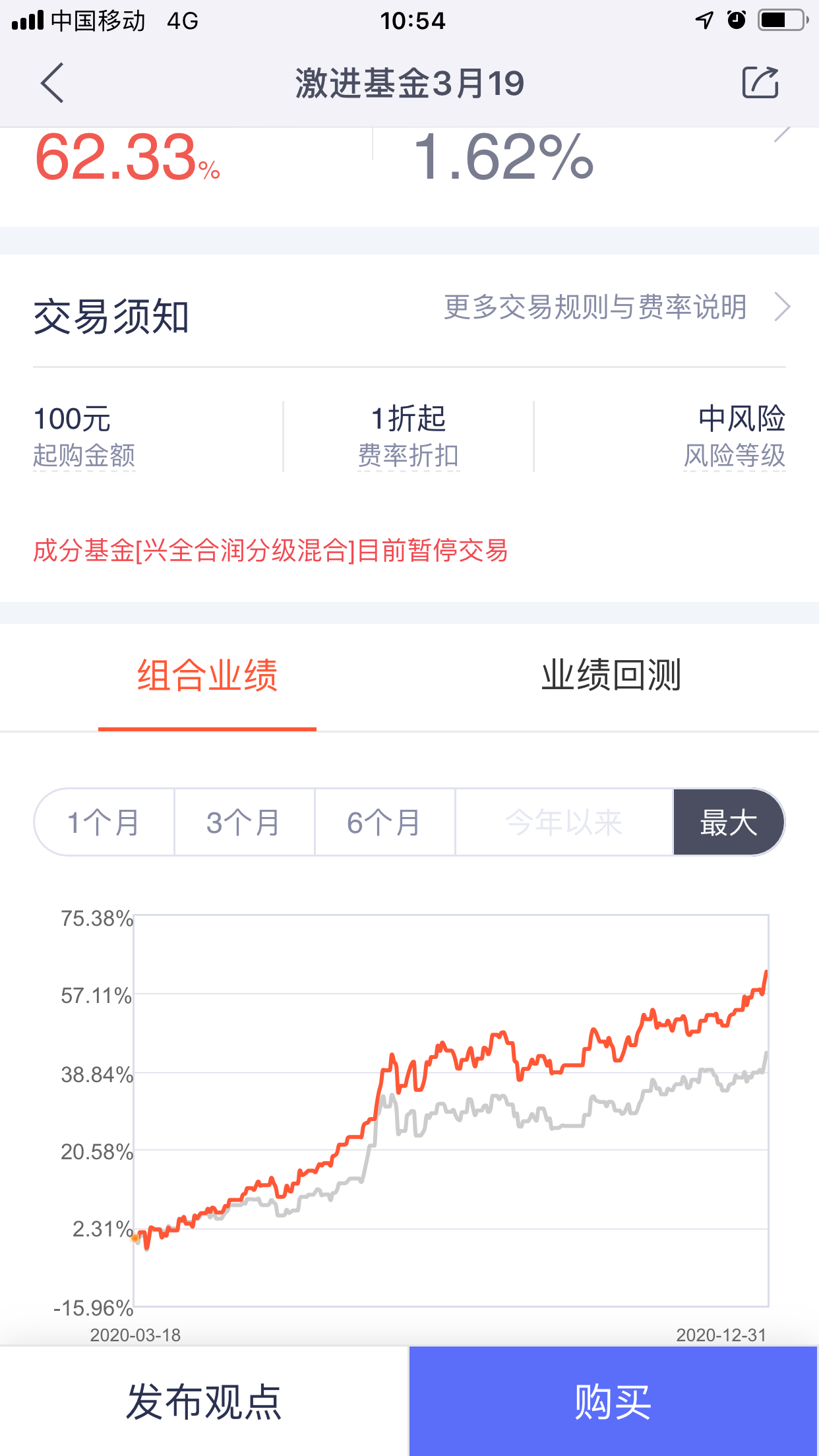
Task: Select the 最大 time range
Action: tap(728, 822)
